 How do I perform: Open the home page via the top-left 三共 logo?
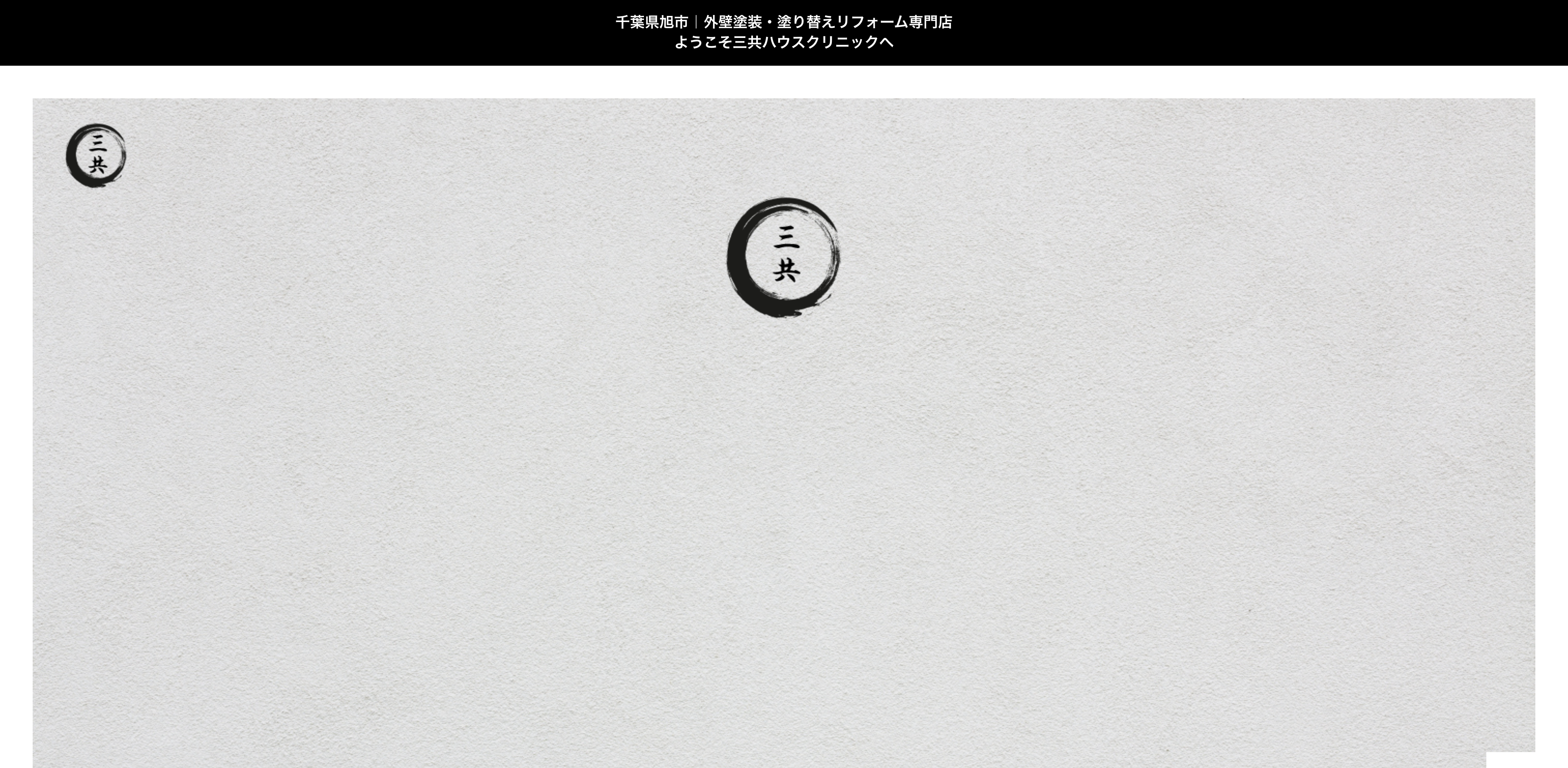click(x=96, y=155)
